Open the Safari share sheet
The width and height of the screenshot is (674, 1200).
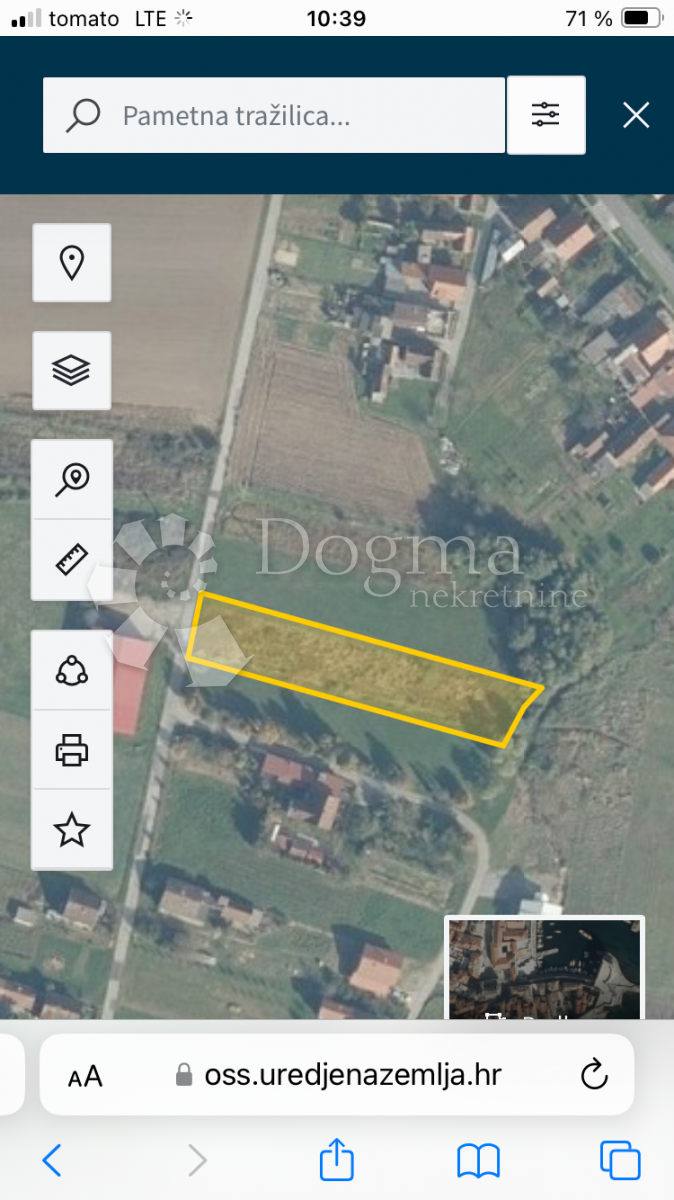tap(337, 1160)
